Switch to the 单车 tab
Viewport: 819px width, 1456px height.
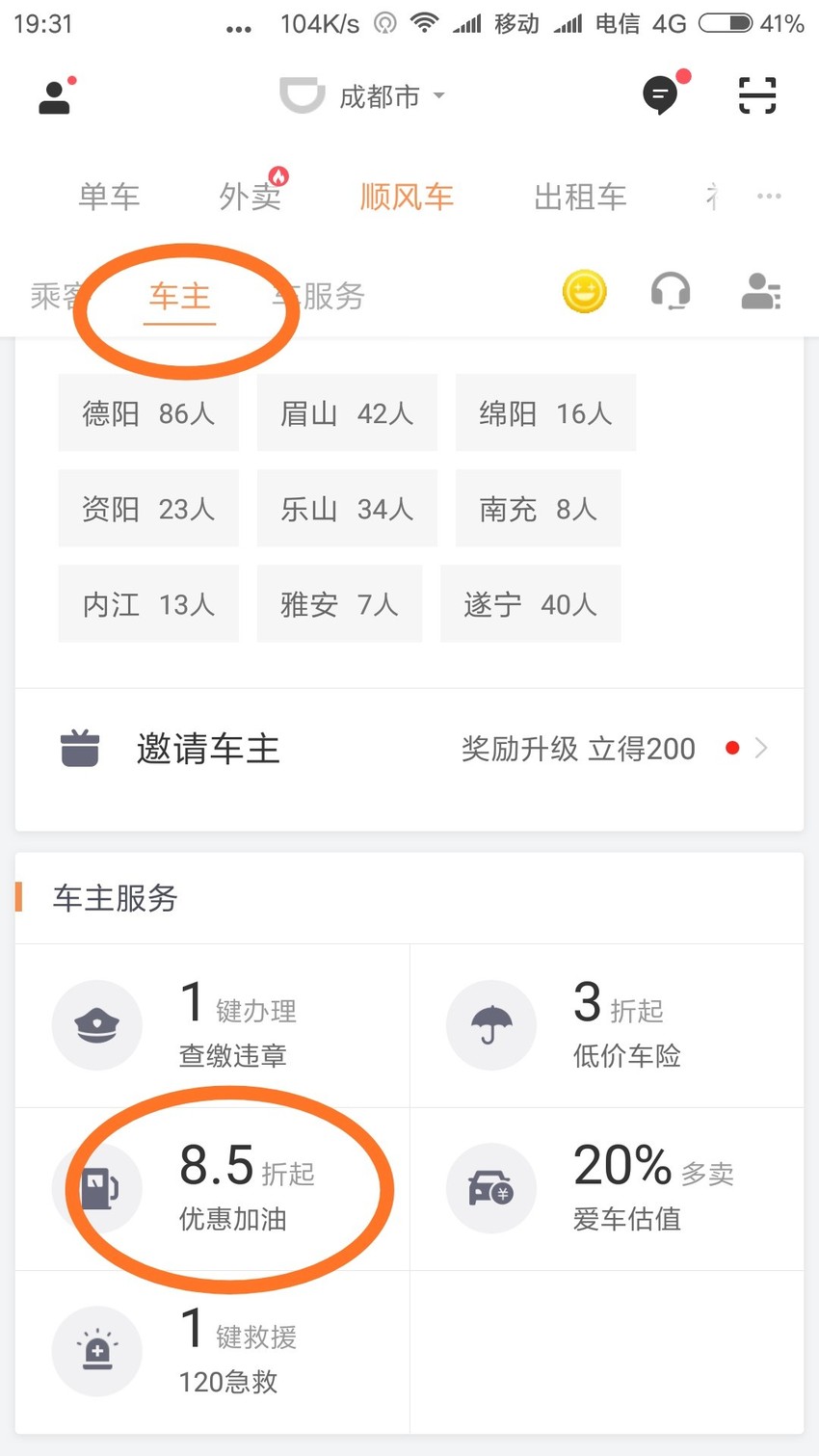[109, 197]
